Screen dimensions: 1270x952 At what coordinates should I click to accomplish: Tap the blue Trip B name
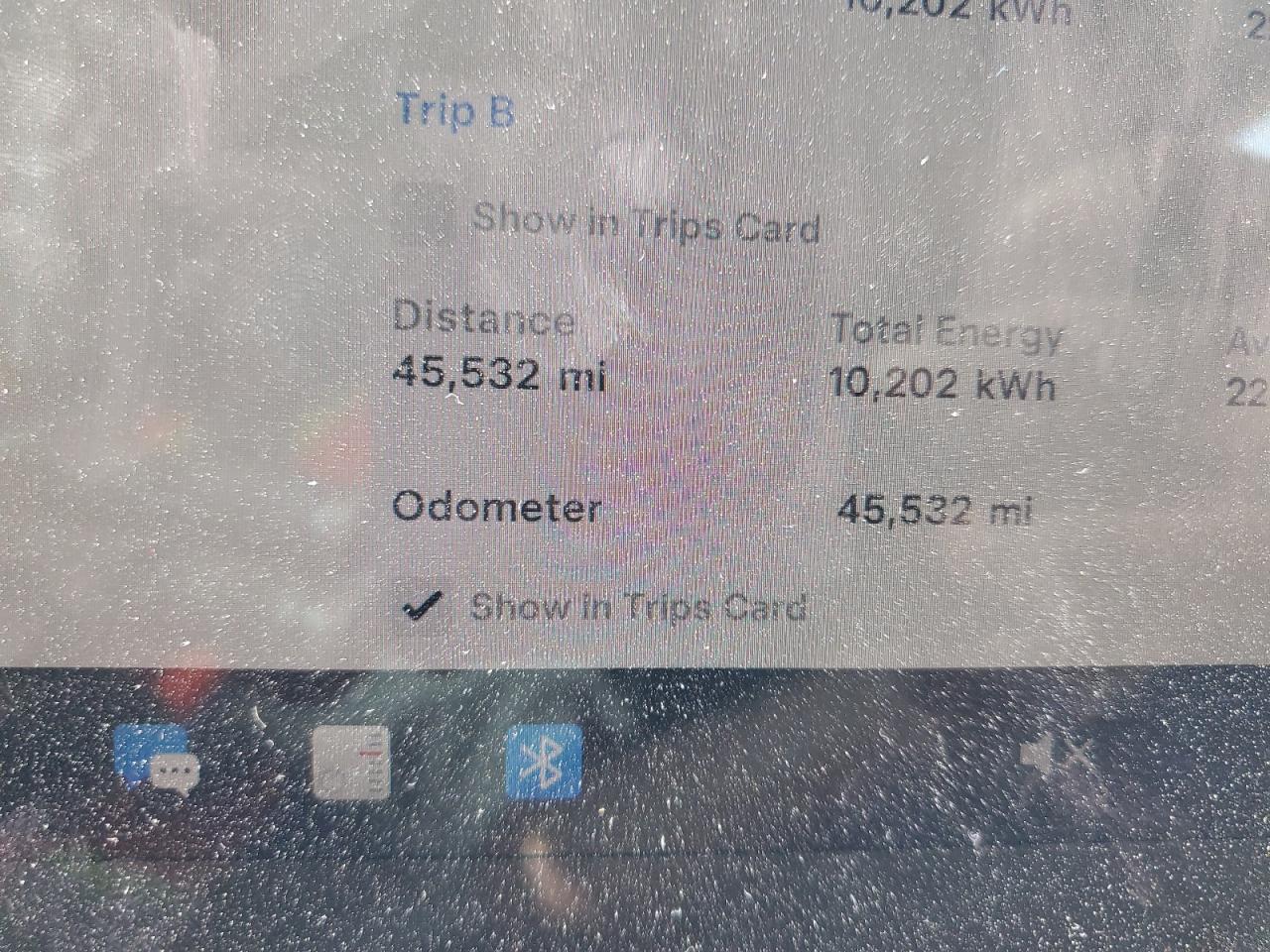[x=455, y=109]
